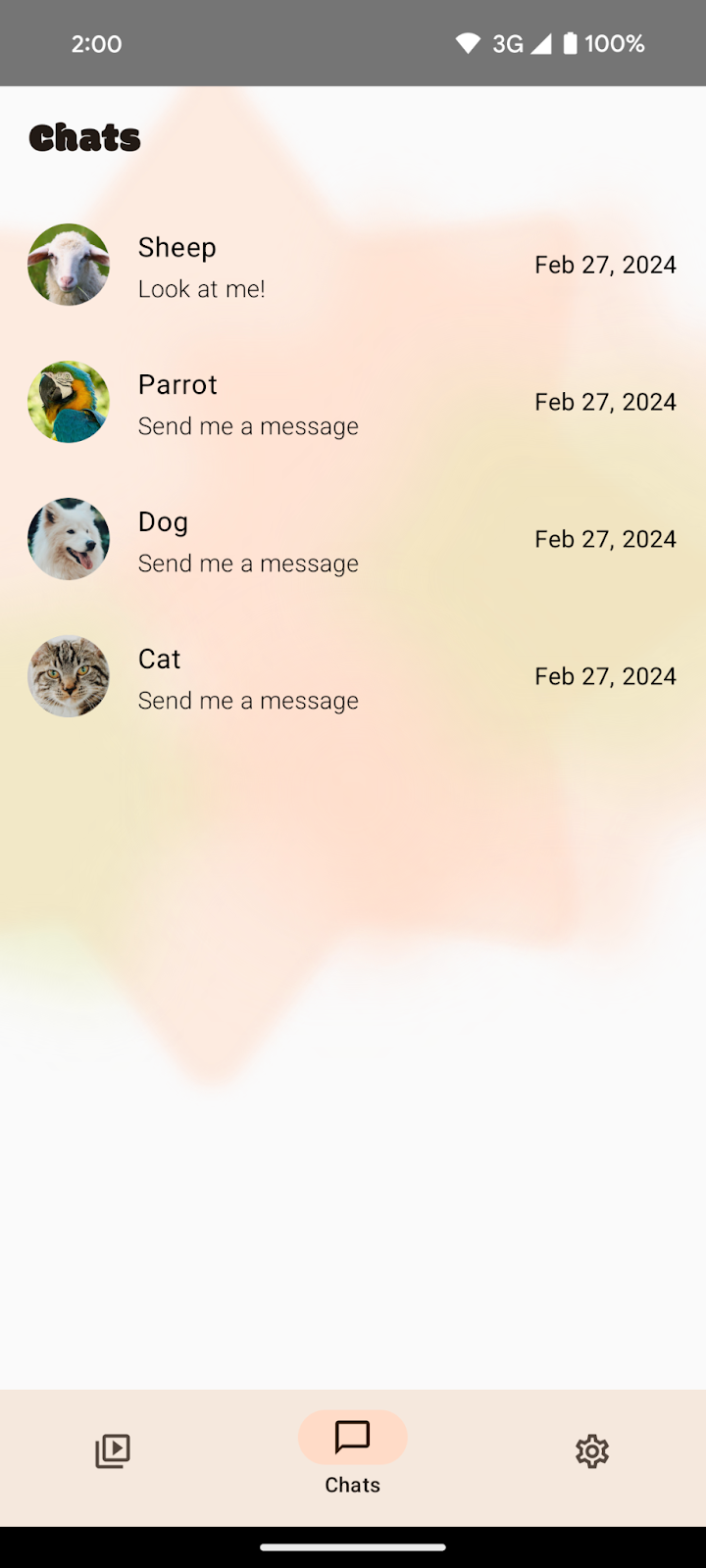Click the 3G network indicator
This screenshot has height=1568, width=706.
tap(508, 43)
